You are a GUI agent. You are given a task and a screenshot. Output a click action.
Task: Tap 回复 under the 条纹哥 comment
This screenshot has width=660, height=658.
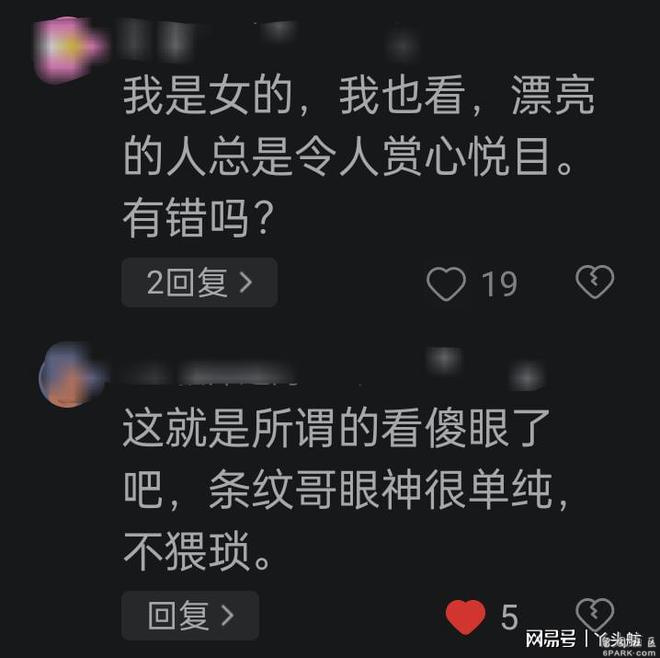(x=190, y=614)
